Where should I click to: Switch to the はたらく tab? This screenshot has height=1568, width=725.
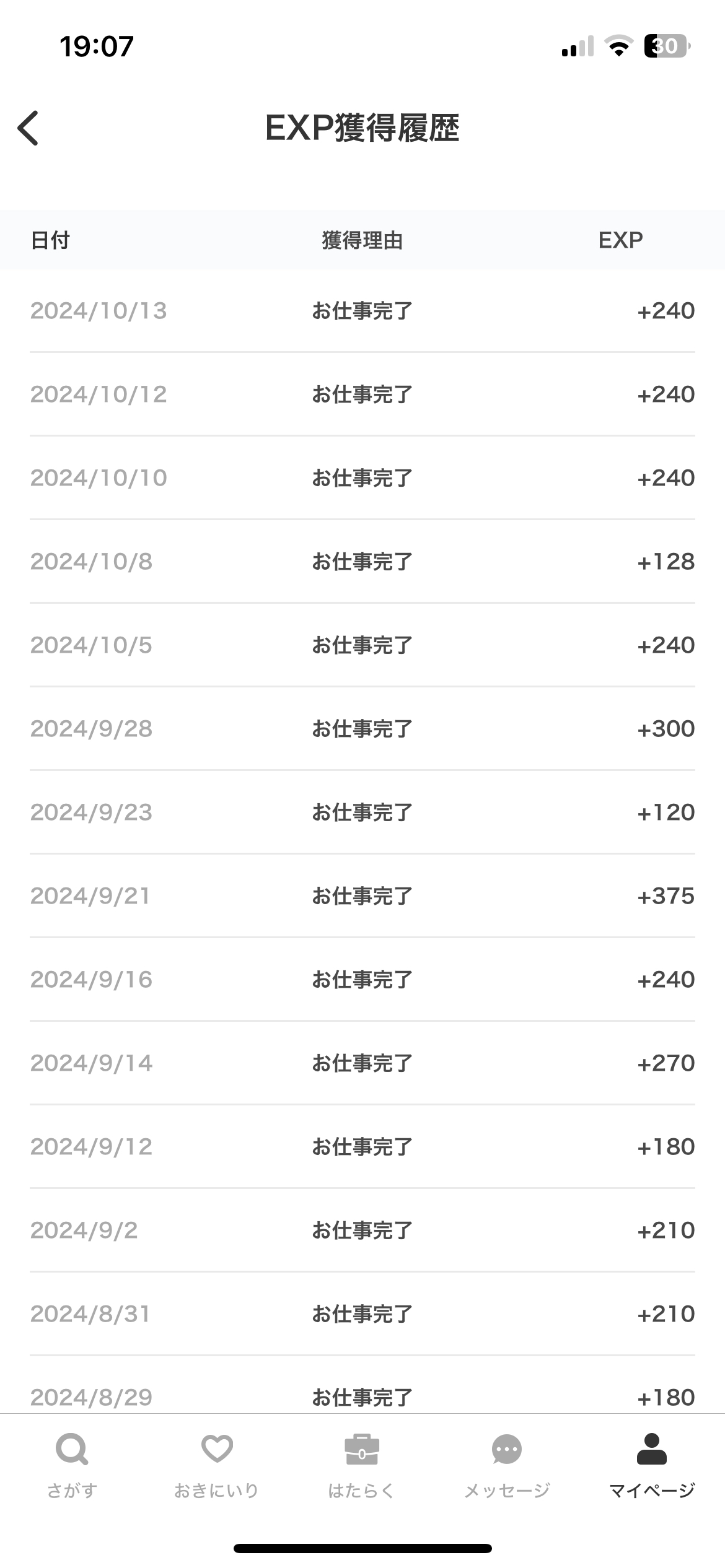(x=362, y=1466)
